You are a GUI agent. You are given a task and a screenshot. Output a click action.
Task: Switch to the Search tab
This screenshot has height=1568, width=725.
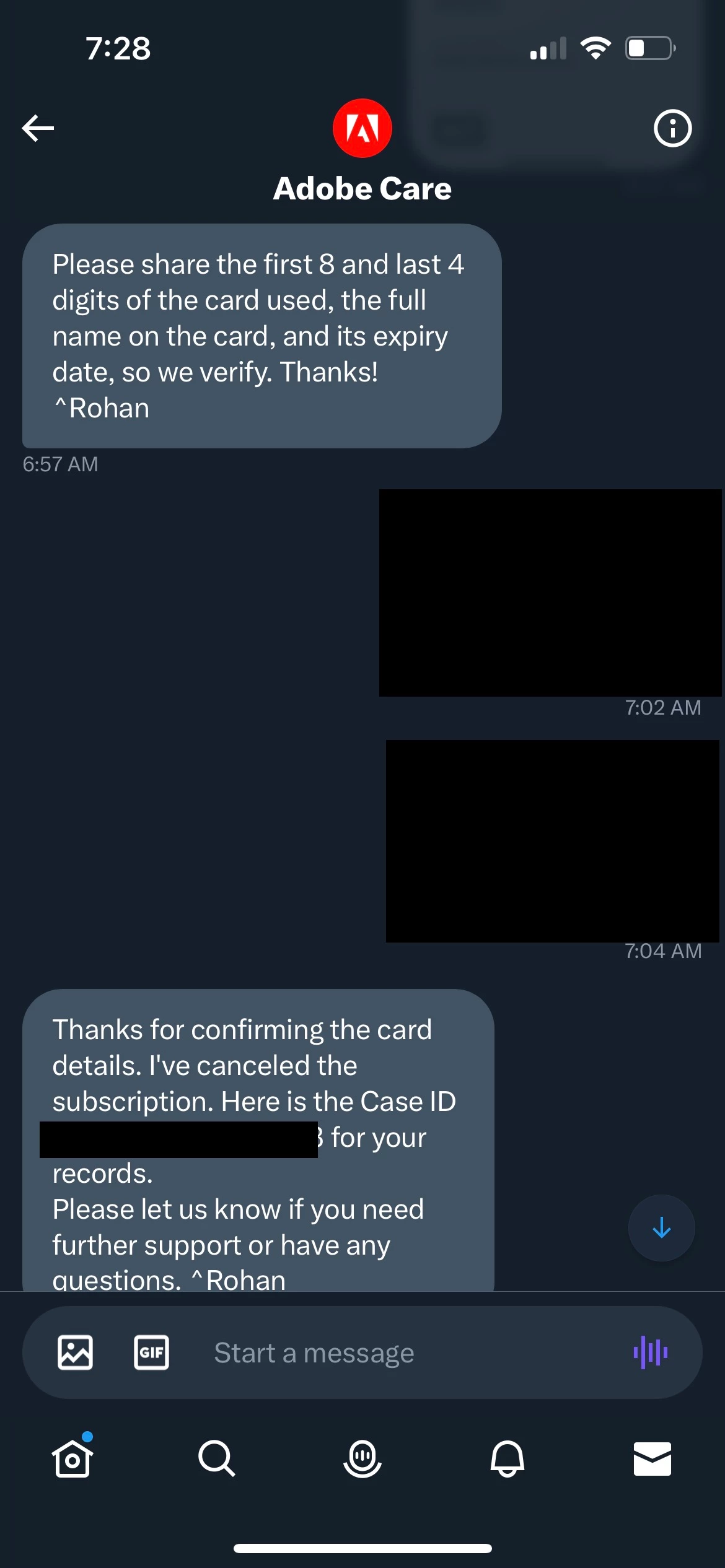(217, 1458)
